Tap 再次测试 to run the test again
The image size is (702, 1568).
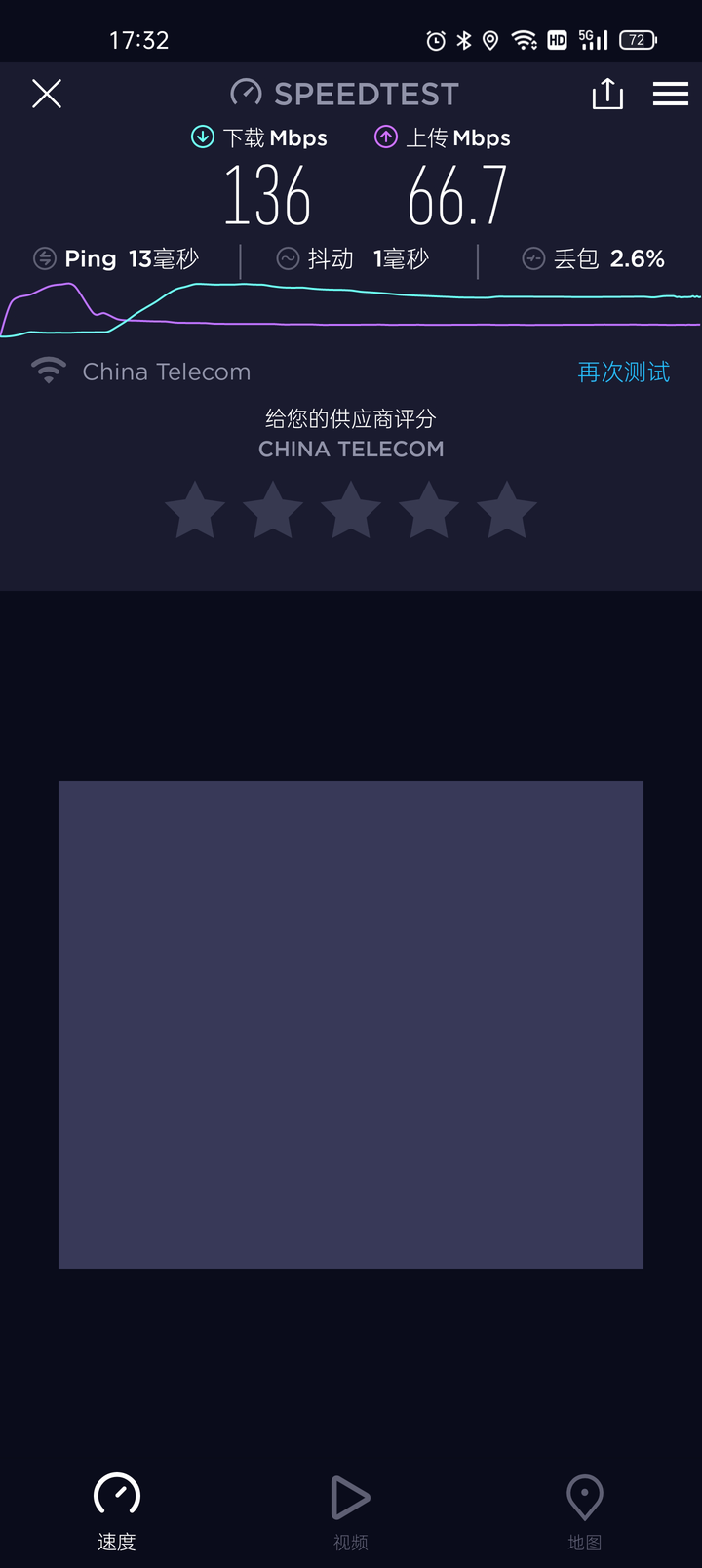pos(624,372)
